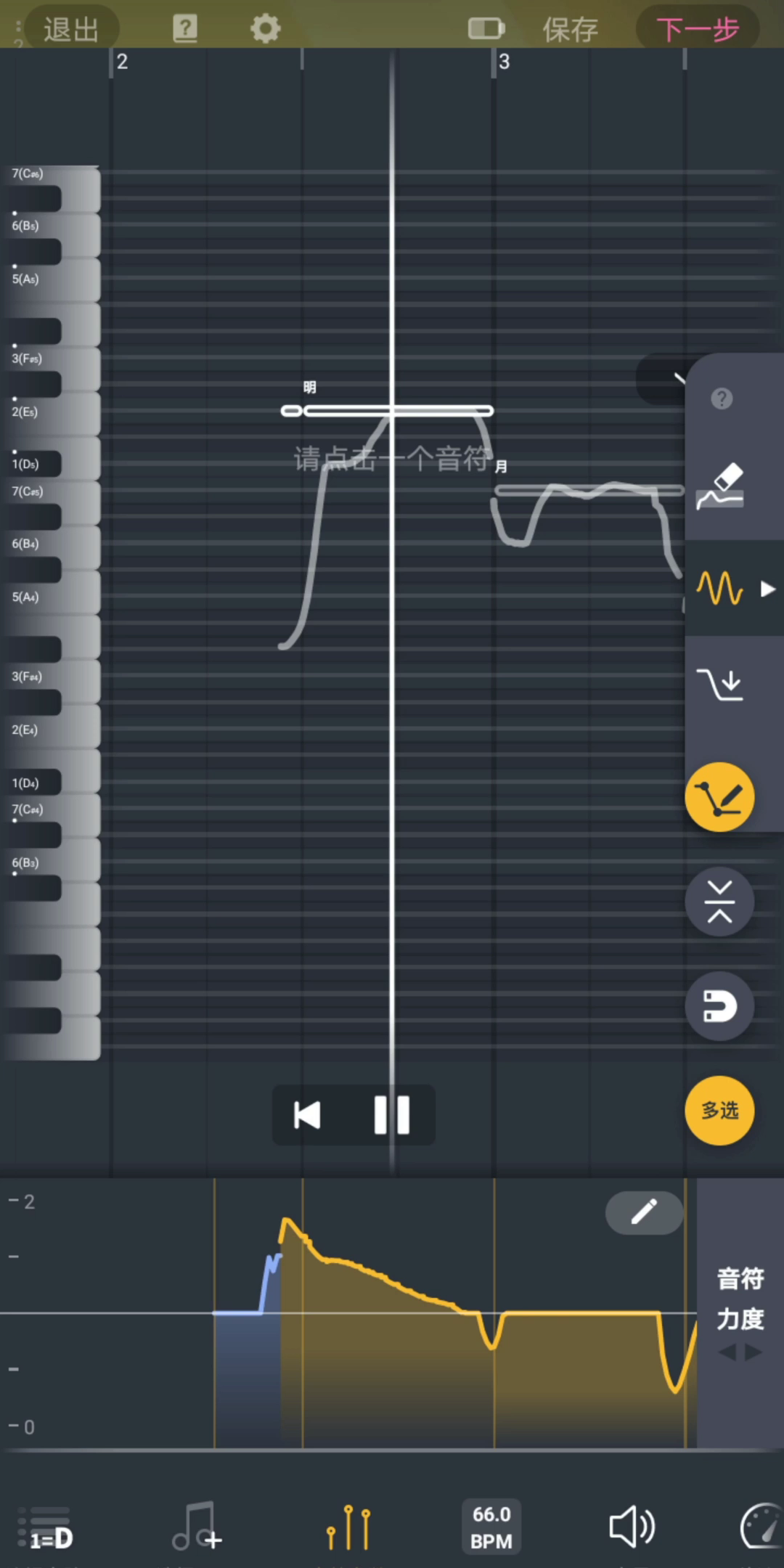Open the 1=D key signature menu
The height and width of the screenshot is (1568, 784).
49,1527
